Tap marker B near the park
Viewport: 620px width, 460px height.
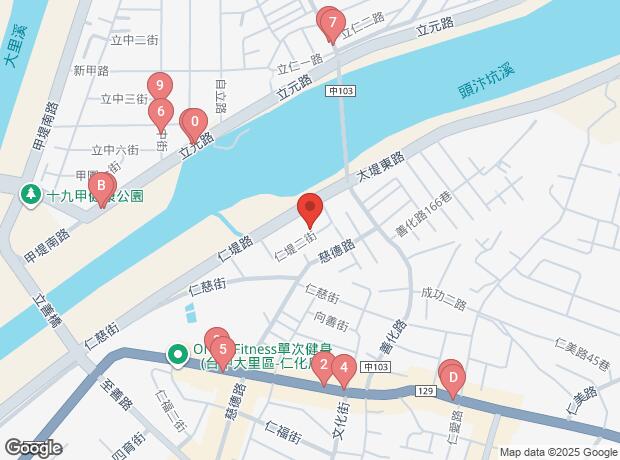100,186
